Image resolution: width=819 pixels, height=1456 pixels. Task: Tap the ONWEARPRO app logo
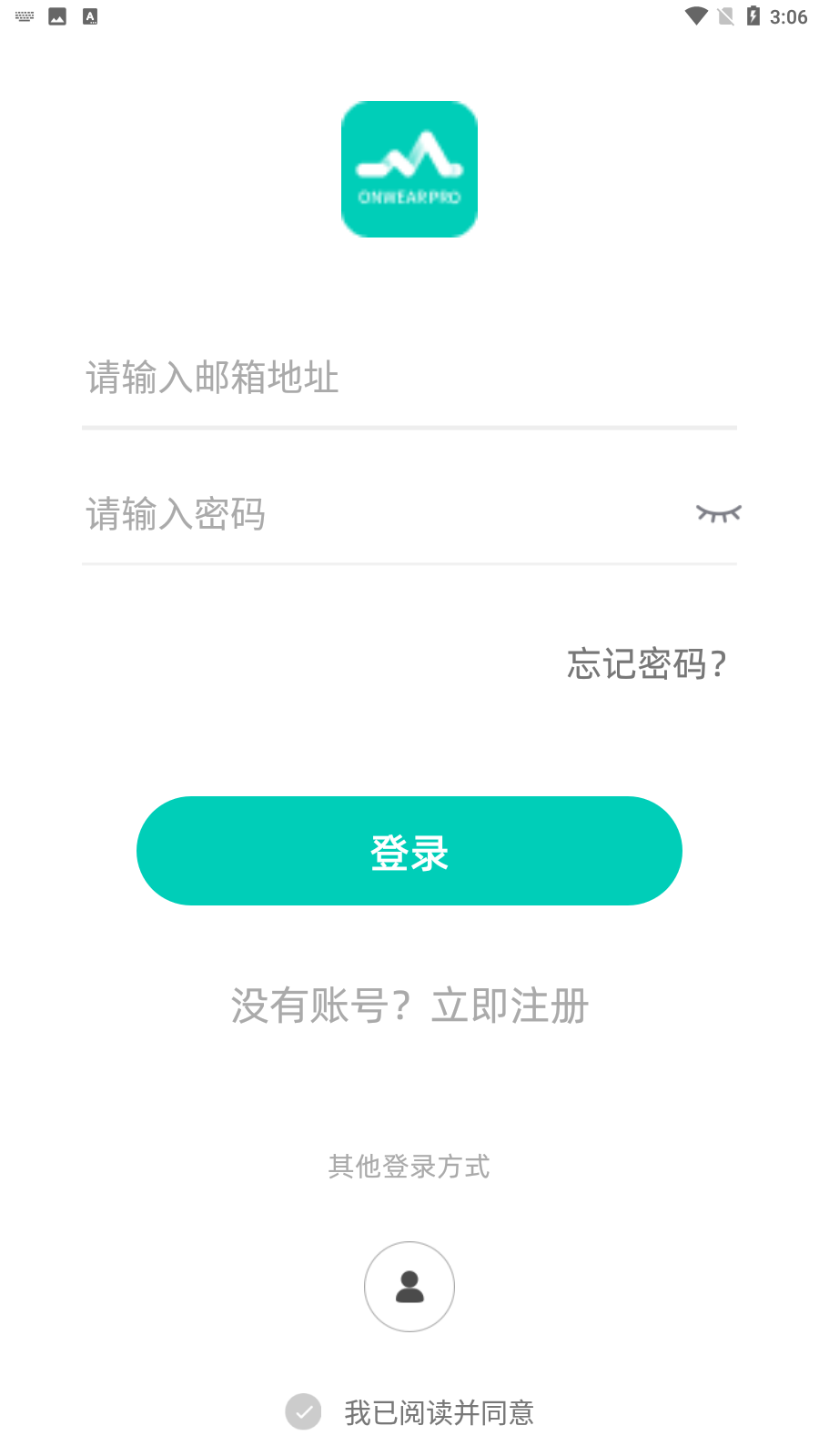(x=409, y=168)
